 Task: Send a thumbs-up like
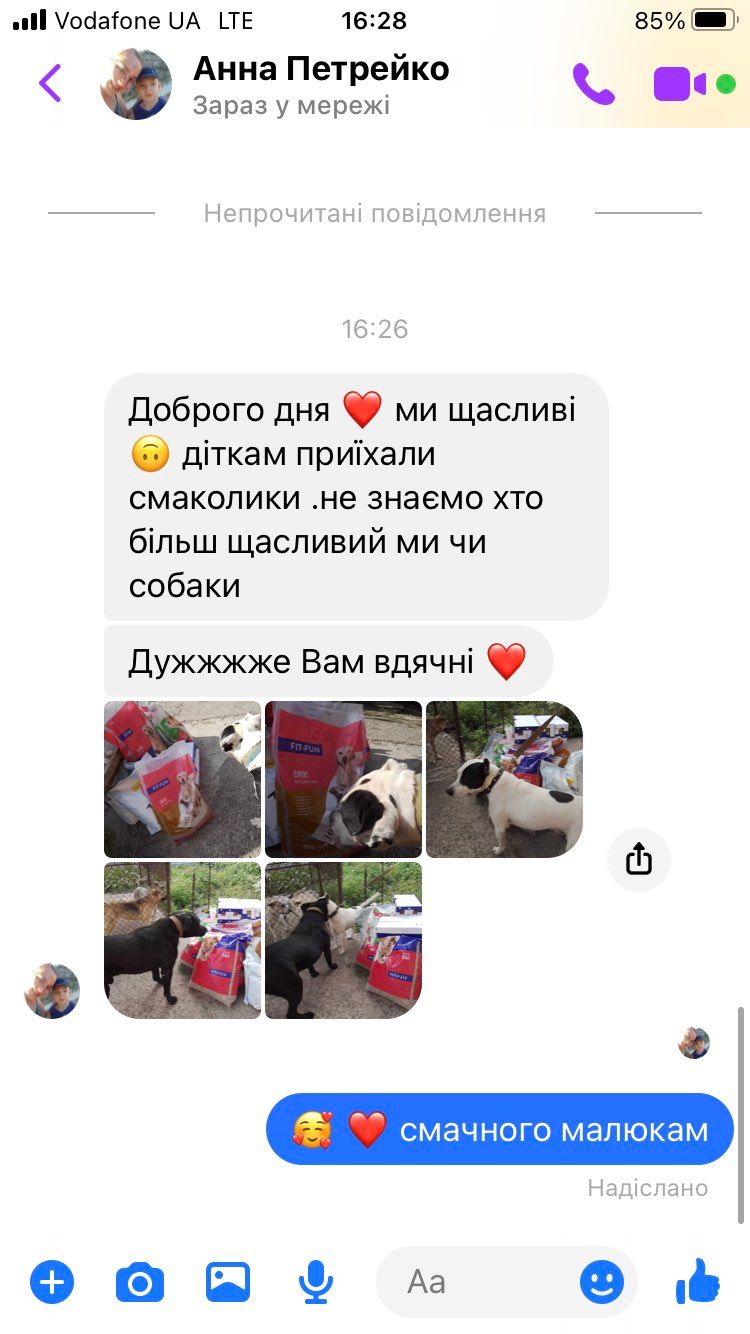(x=698, y=1281)
